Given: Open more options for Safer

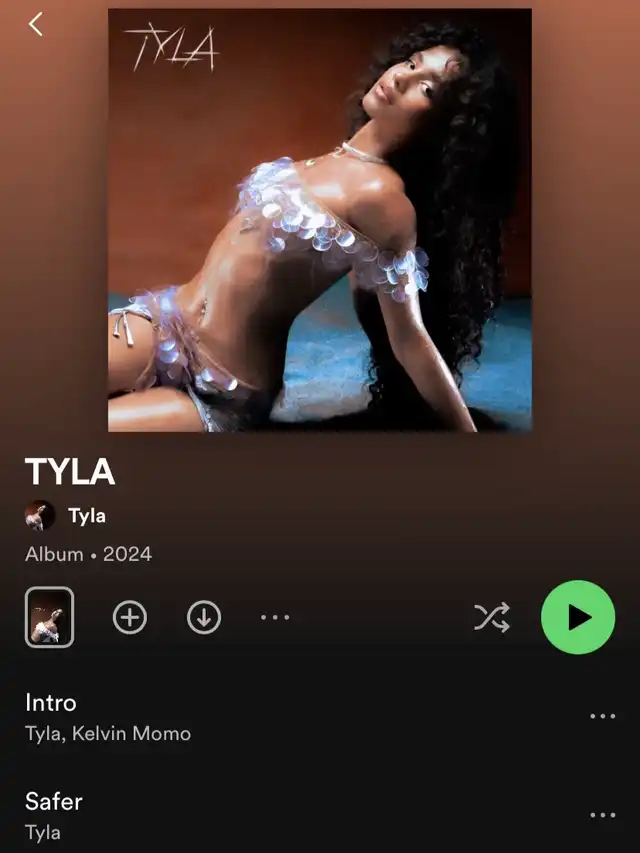Looking at the screenshot, I should pyautogui.click(x=603, y=815).
